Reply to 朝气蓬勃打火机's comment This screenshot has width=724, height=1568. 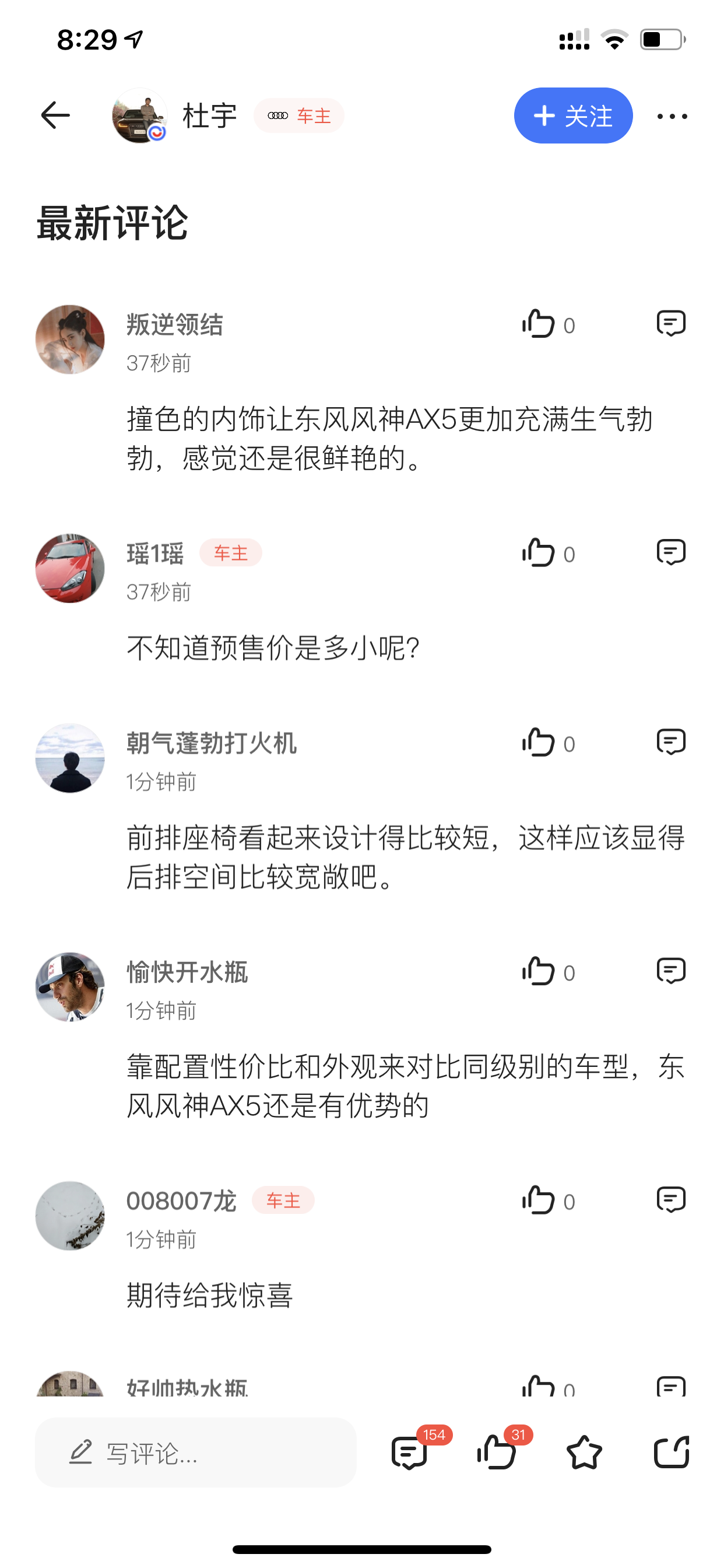click(671, 743)
